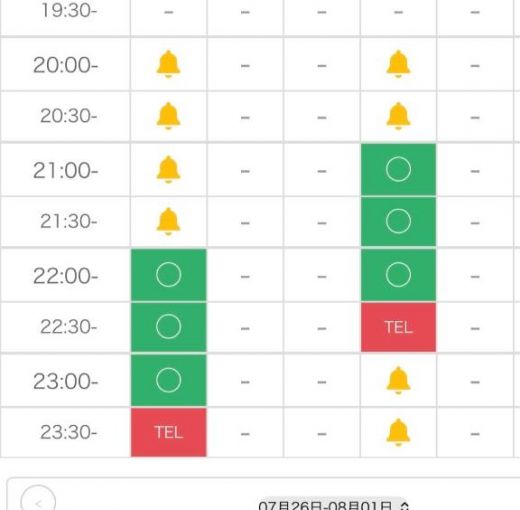The height and width of the screenshot is (510, 520).
Task: Set bell alert for 23:00 slot
Action: (398, 380)
